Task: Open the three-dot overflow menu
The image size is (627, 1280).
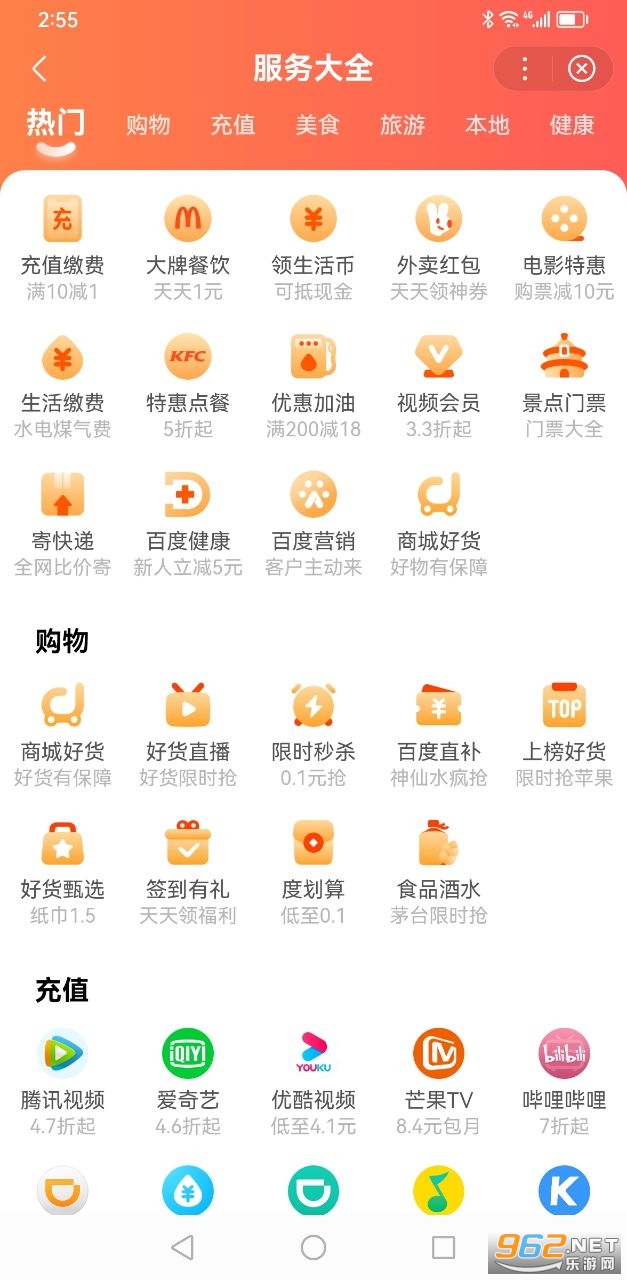Action: [x=525, y=69]
